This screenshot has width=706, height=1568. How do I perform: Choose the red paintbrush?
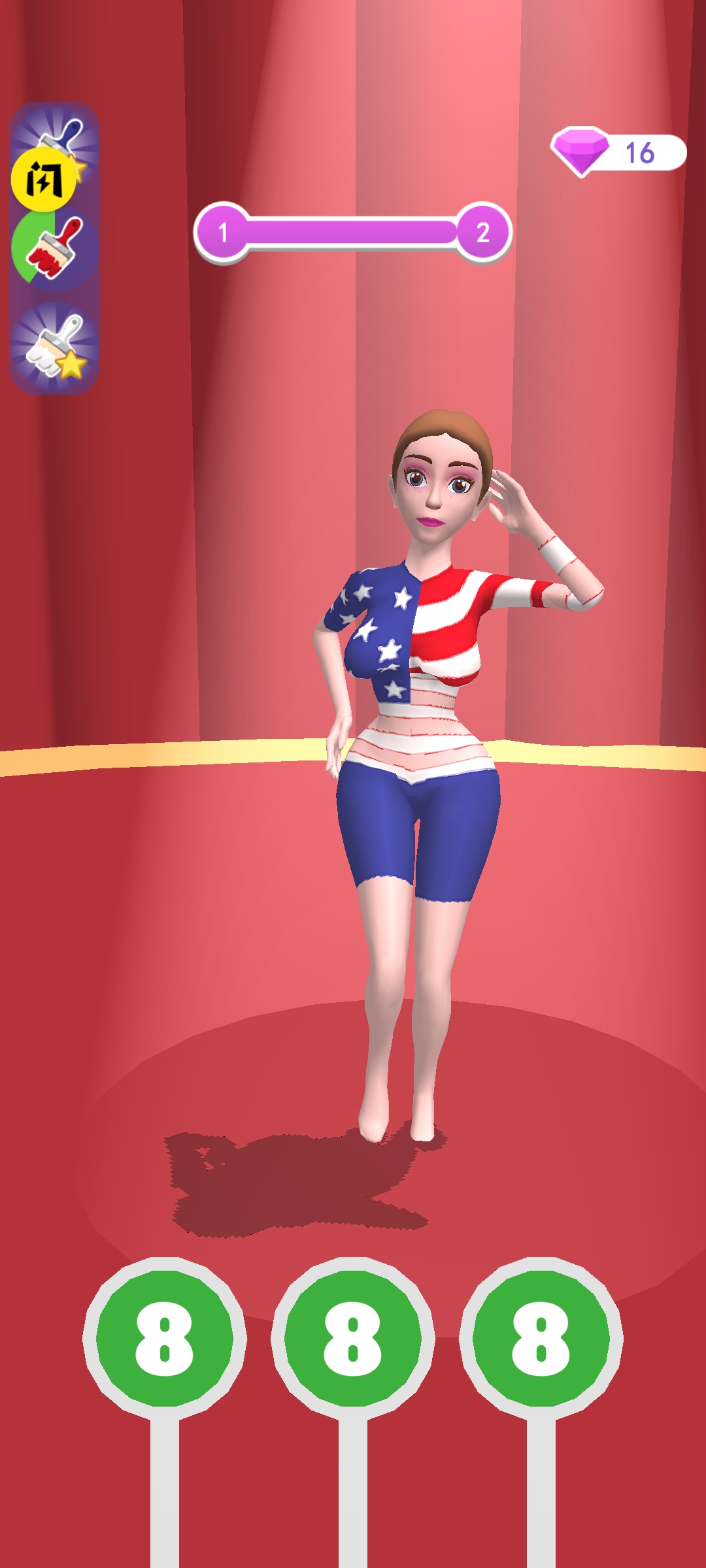click(56, 248)
